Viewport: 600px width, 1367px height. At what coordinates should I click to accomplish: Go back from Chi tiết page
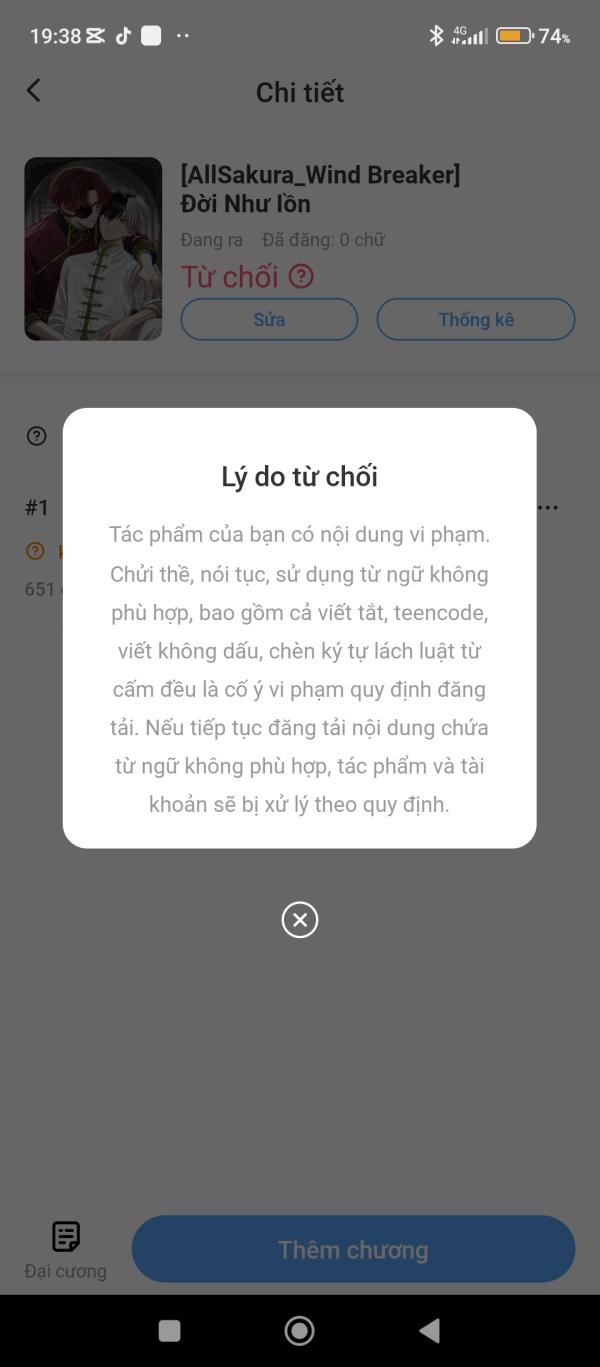pyautogui.click(x=33, y=91)
